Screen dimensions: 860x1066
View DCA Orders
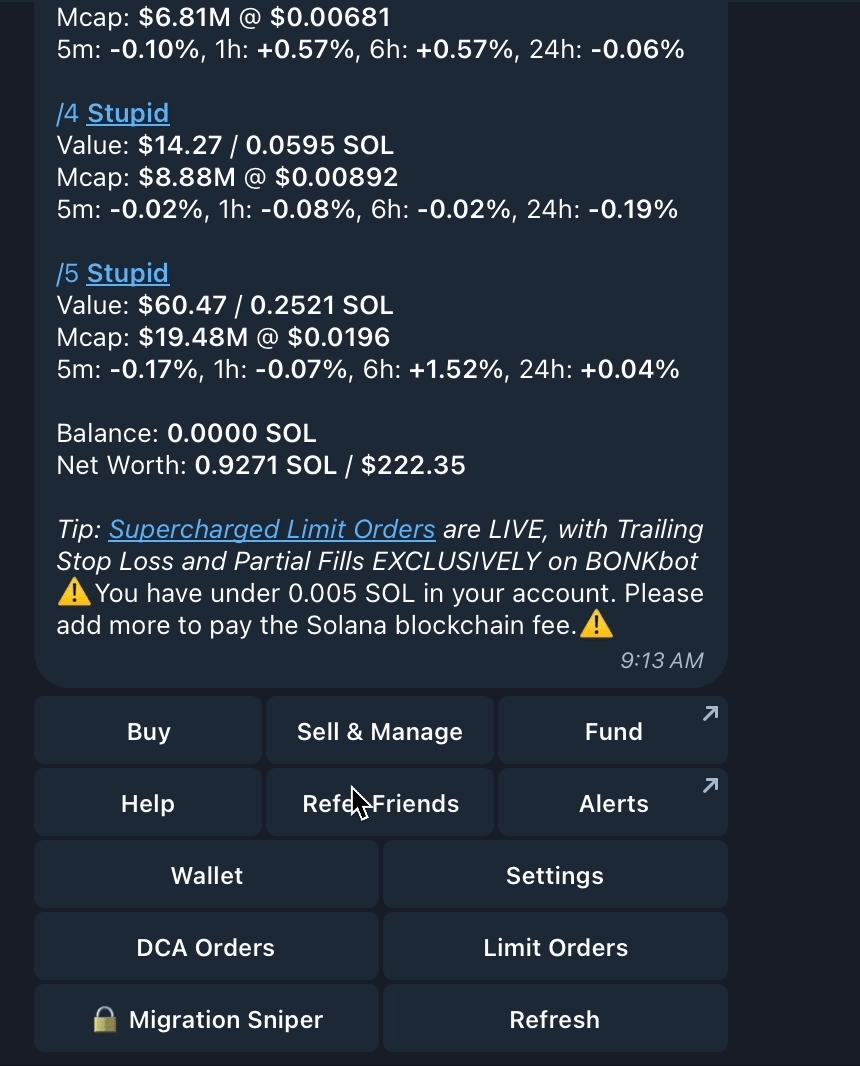[206, 947]
